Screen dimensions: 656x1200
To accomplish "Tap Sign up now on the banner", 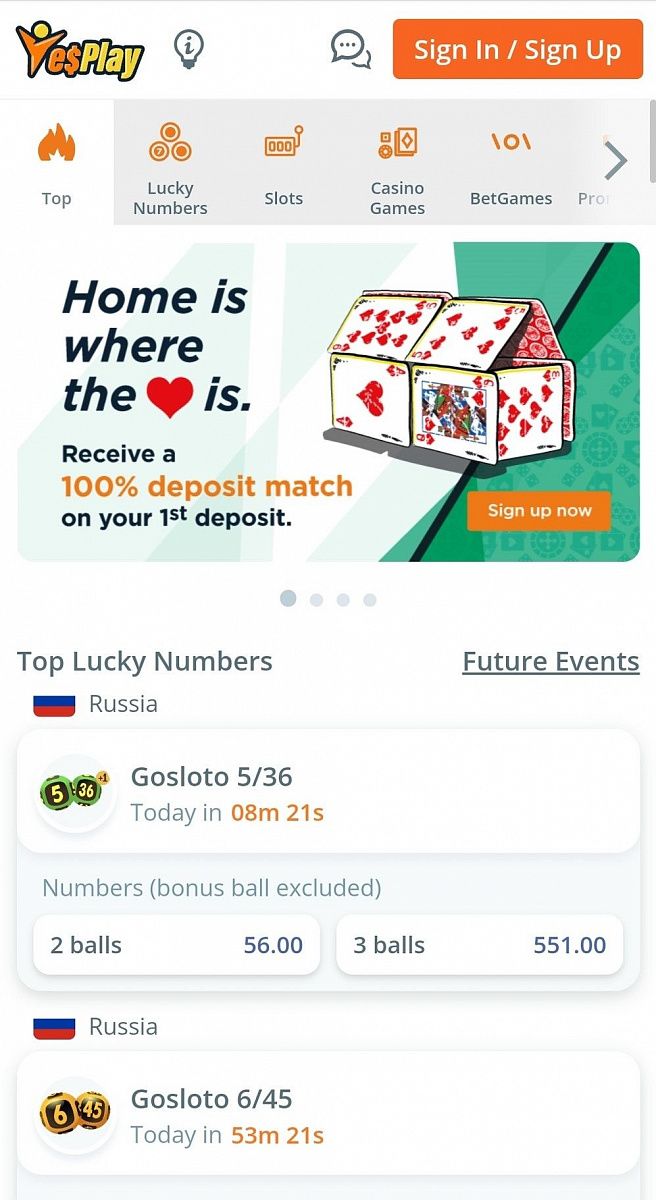I will click(x=539, y=511).
